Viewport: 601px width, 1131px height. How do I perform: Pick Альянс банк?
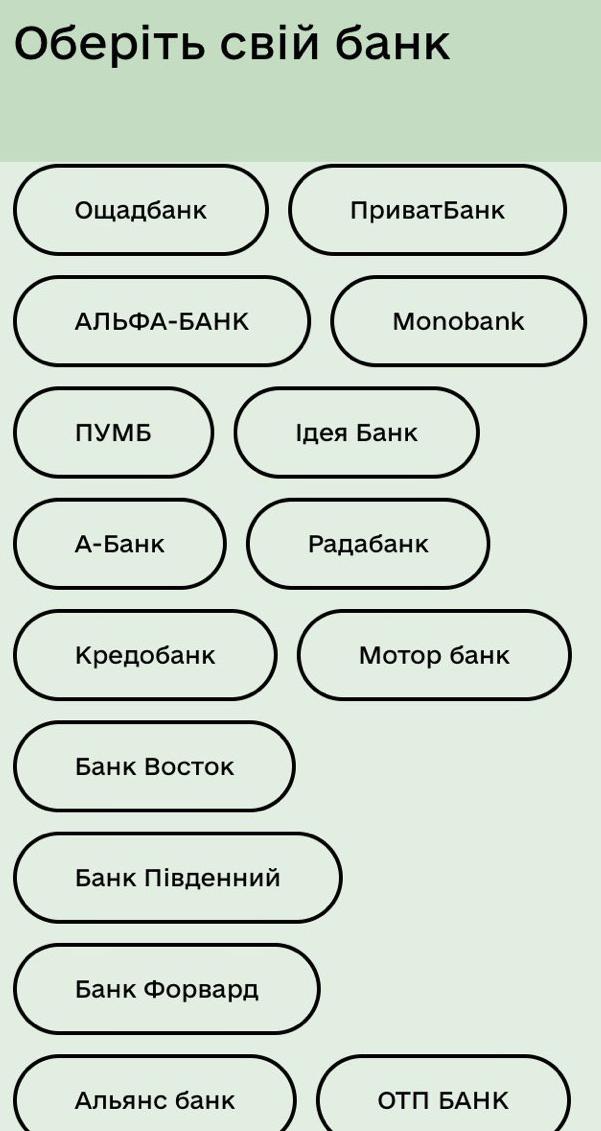(x=154, y=1098)
